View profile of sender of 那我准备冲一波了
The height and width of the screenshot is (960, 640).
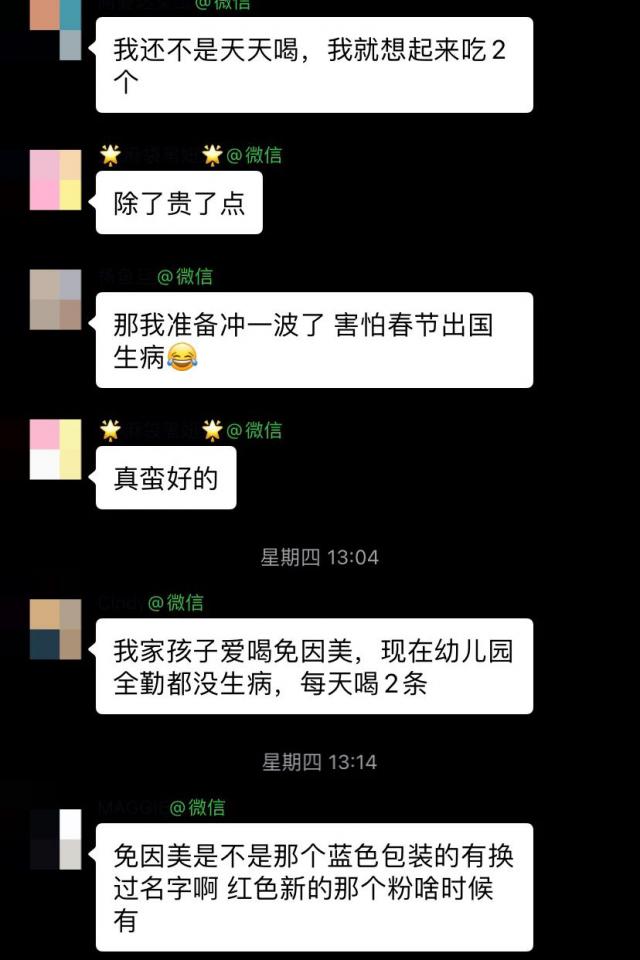55,300
